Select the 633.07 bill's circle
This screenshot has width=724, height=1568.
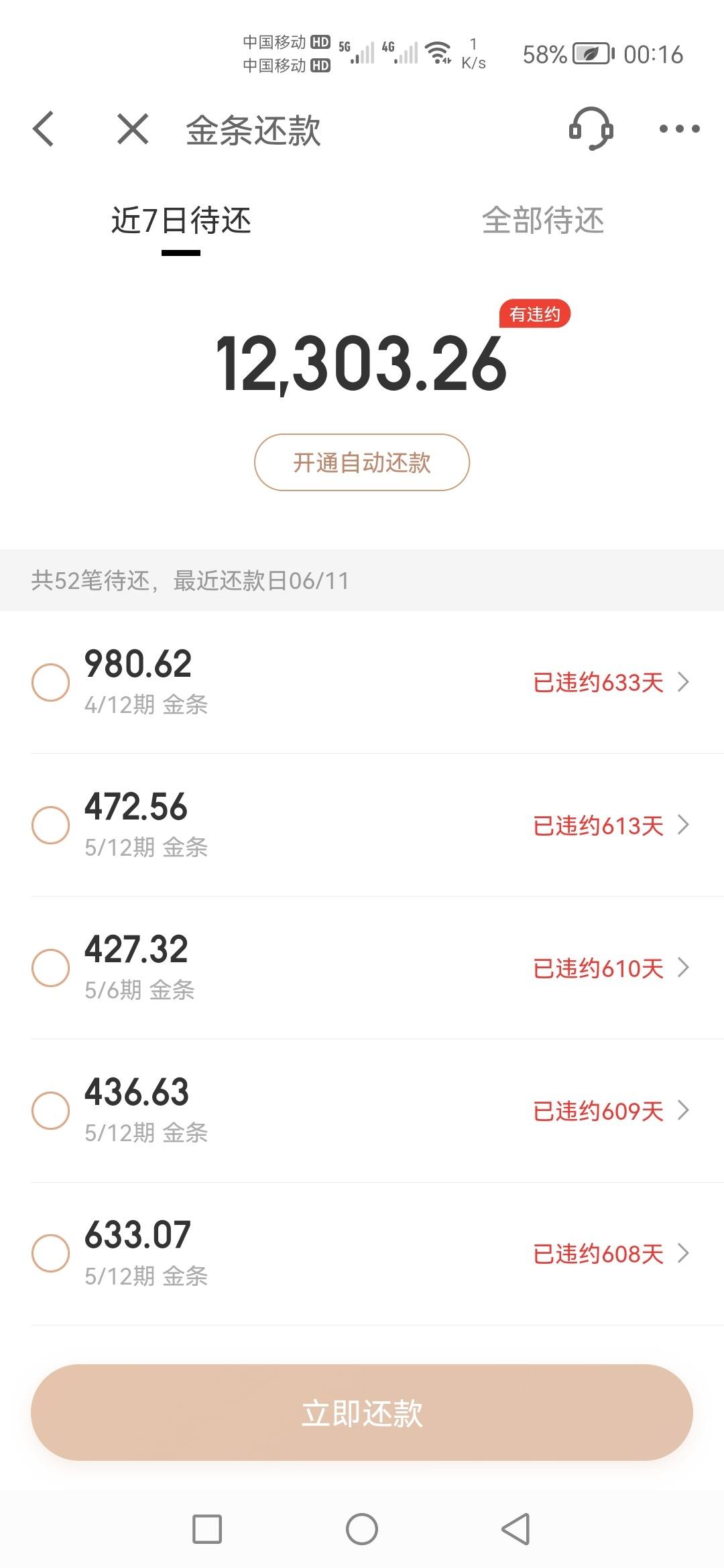[x=51, y=1253]
